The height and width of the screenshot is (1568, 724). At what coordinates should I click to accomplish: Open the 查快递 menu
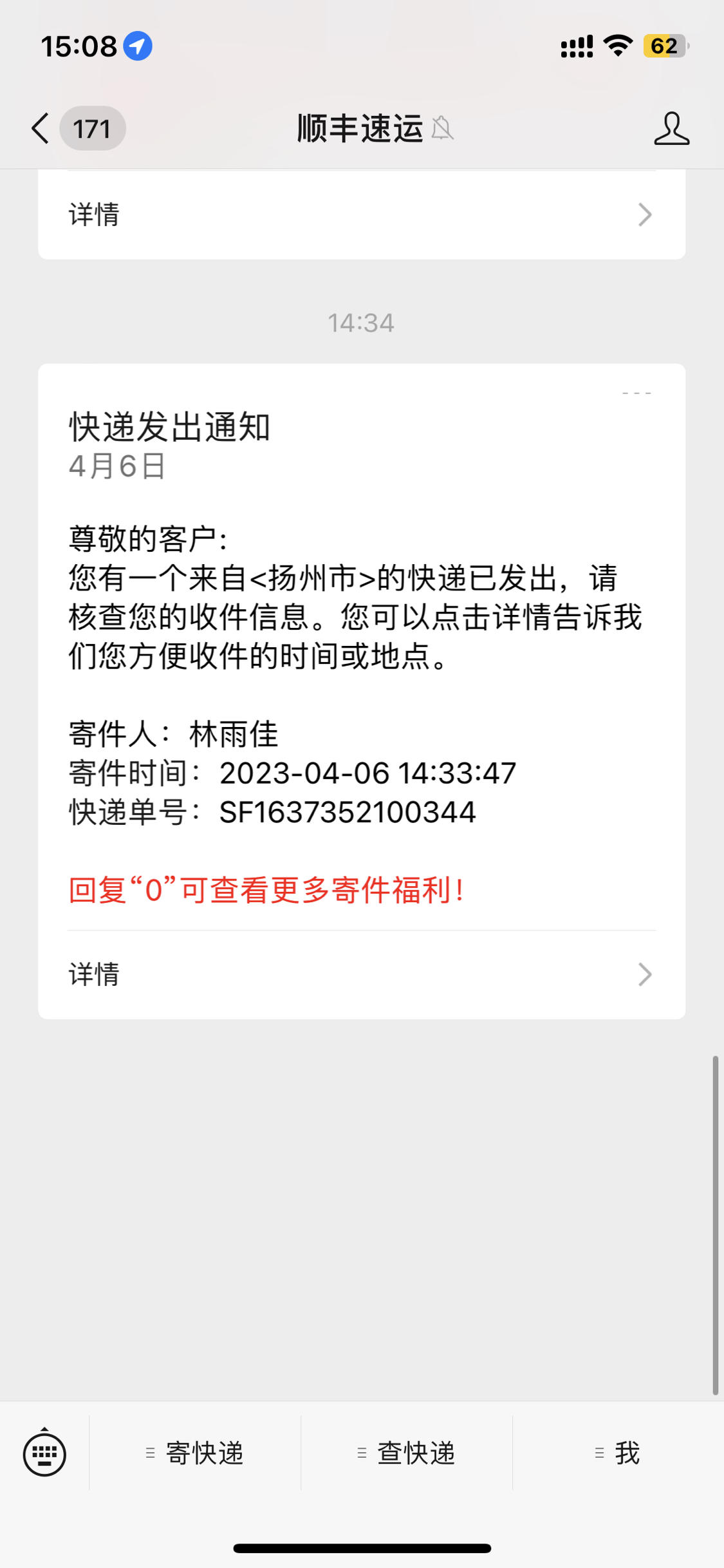click(x=407, y=1453)
